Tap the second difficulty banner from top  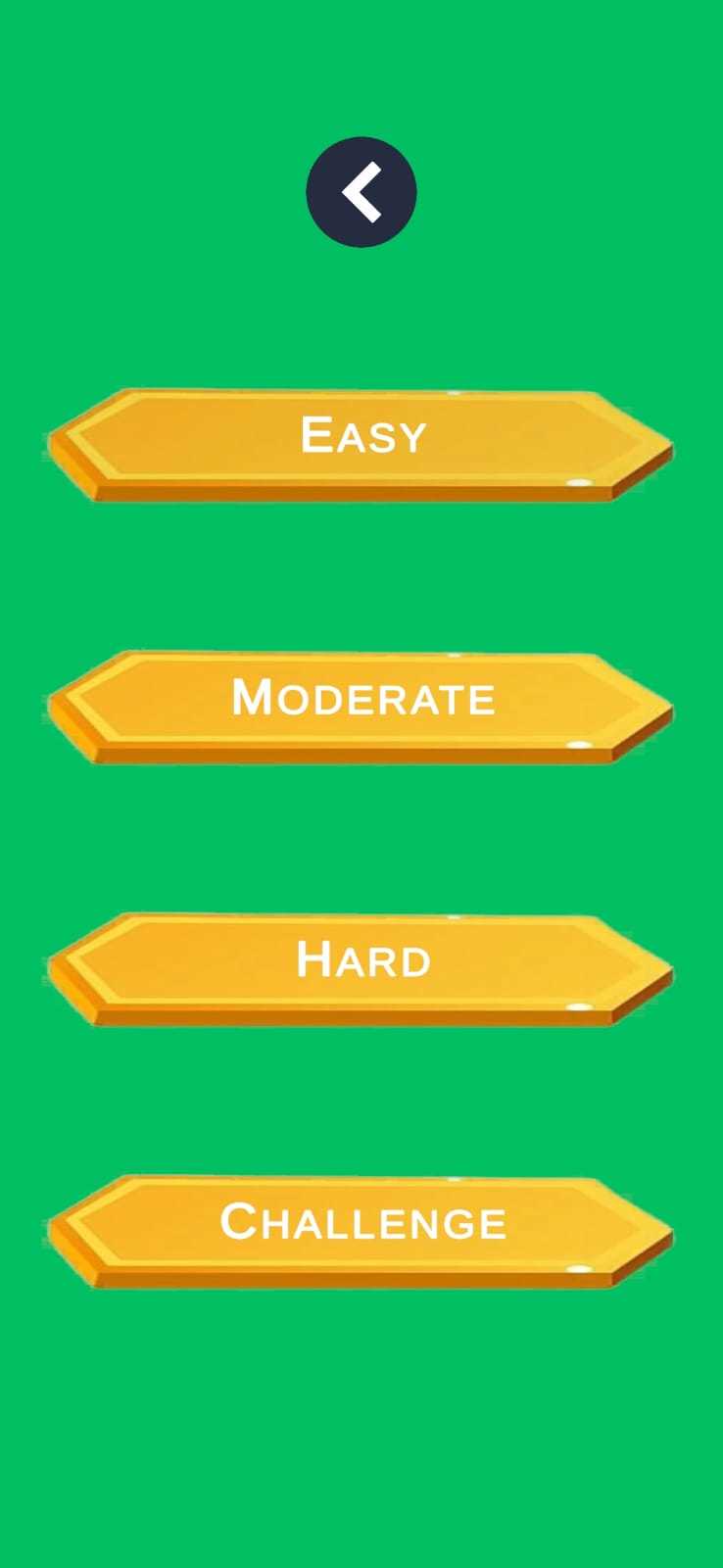361,699
